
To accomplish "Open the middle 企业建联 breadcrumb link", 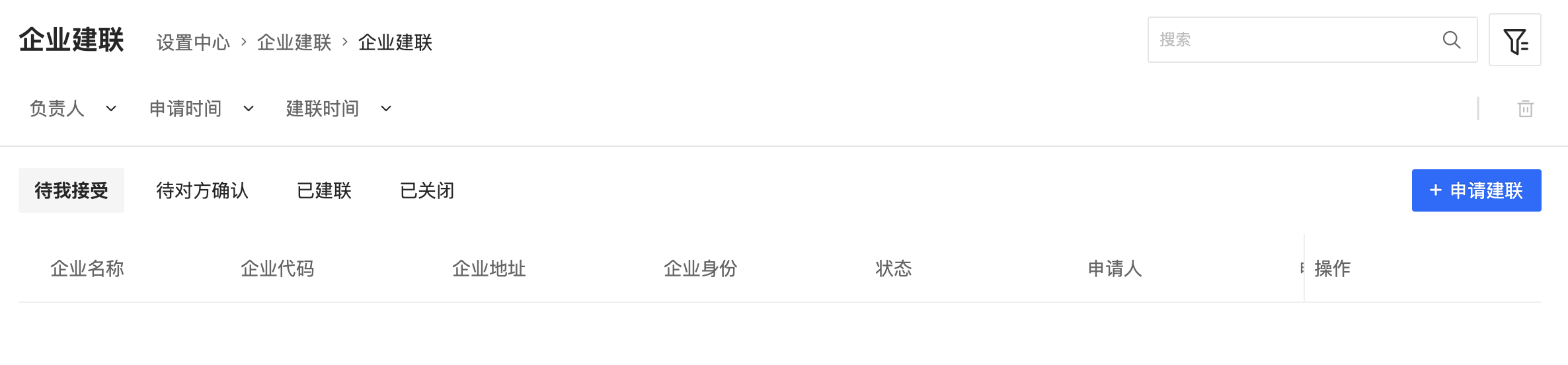I will 294,42.
